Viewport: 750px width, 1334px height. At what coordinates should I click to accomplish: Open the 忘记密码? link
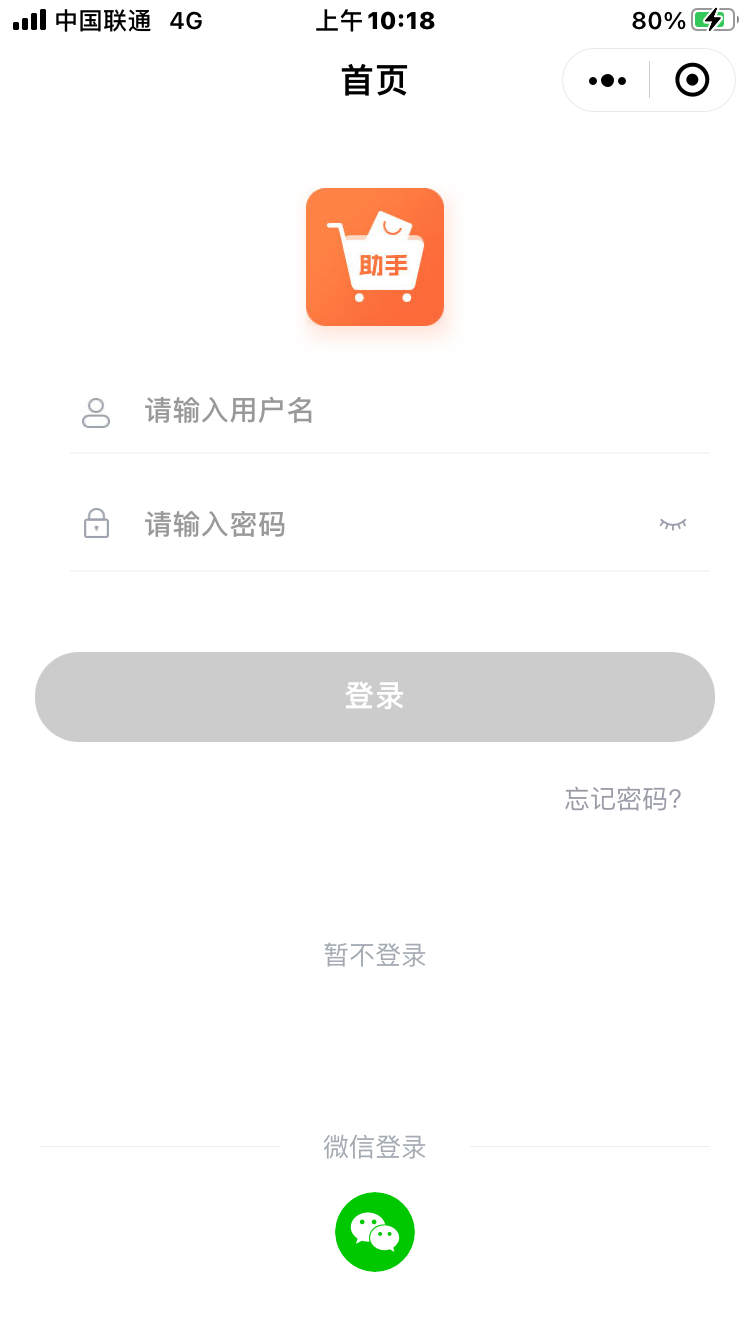click(623, 799)
